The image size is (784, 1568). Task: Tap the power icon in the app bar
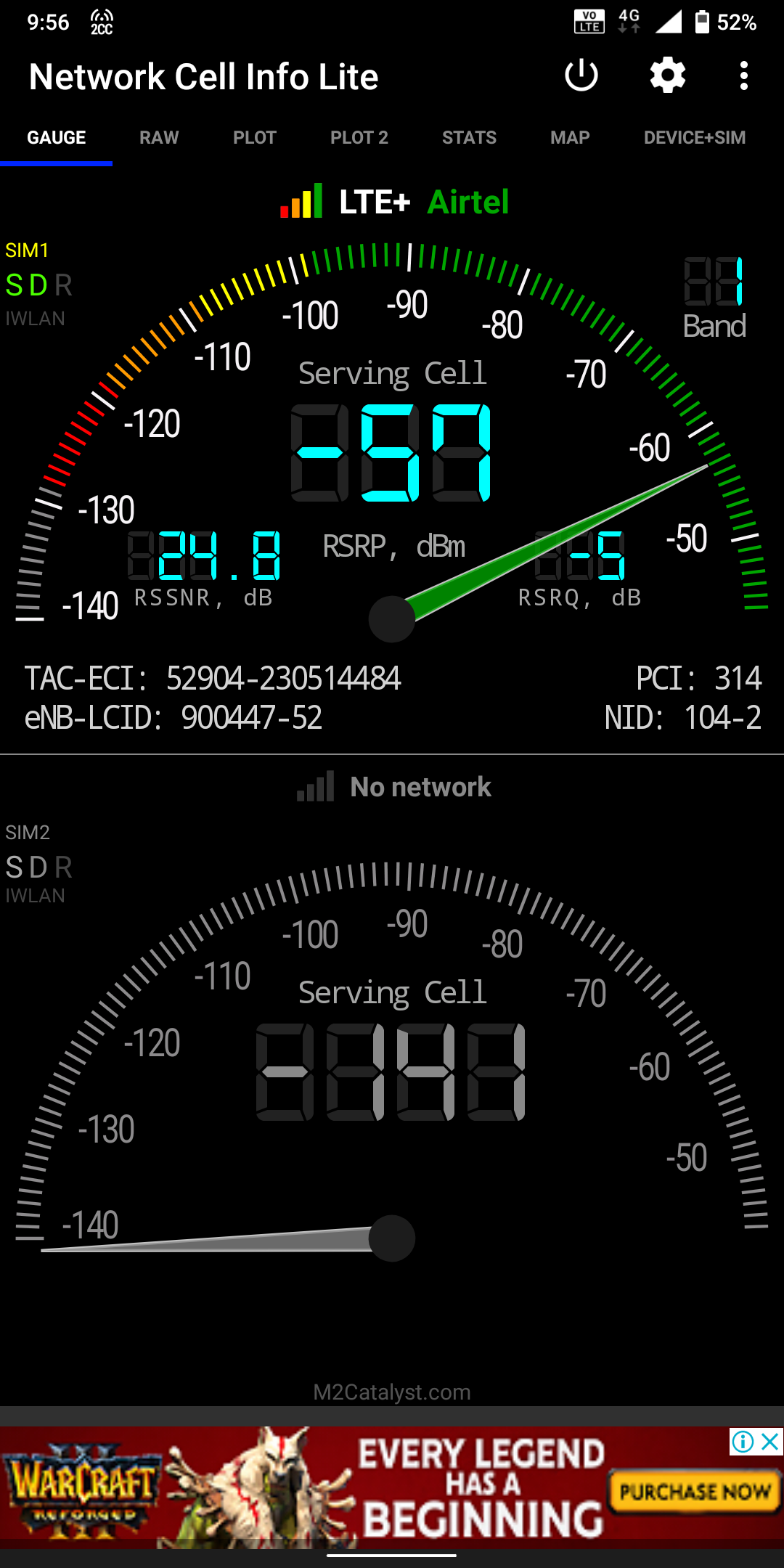[581, 76]
